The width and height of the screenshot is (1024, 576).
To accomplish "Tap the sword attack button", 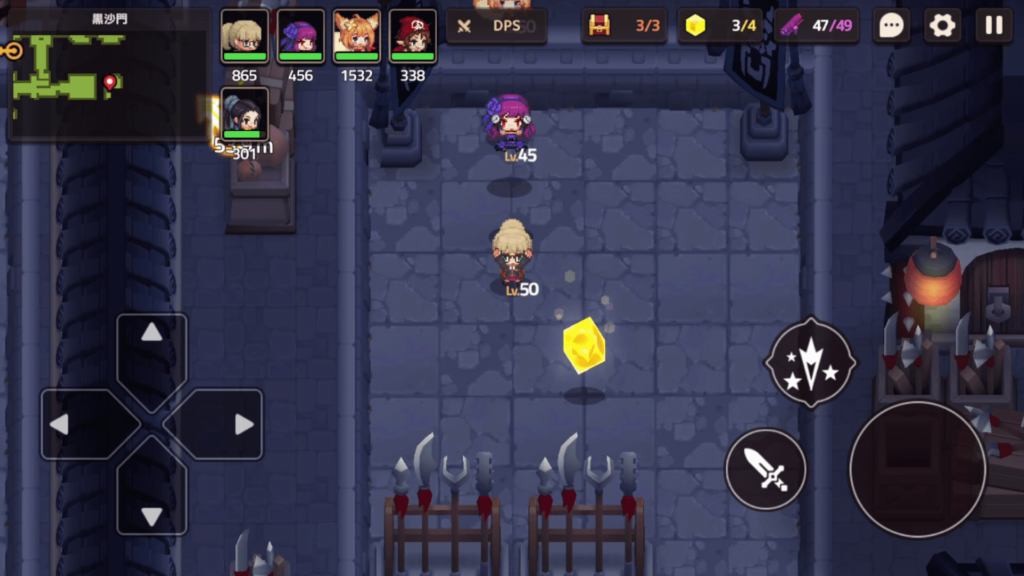I will (766, 469).
